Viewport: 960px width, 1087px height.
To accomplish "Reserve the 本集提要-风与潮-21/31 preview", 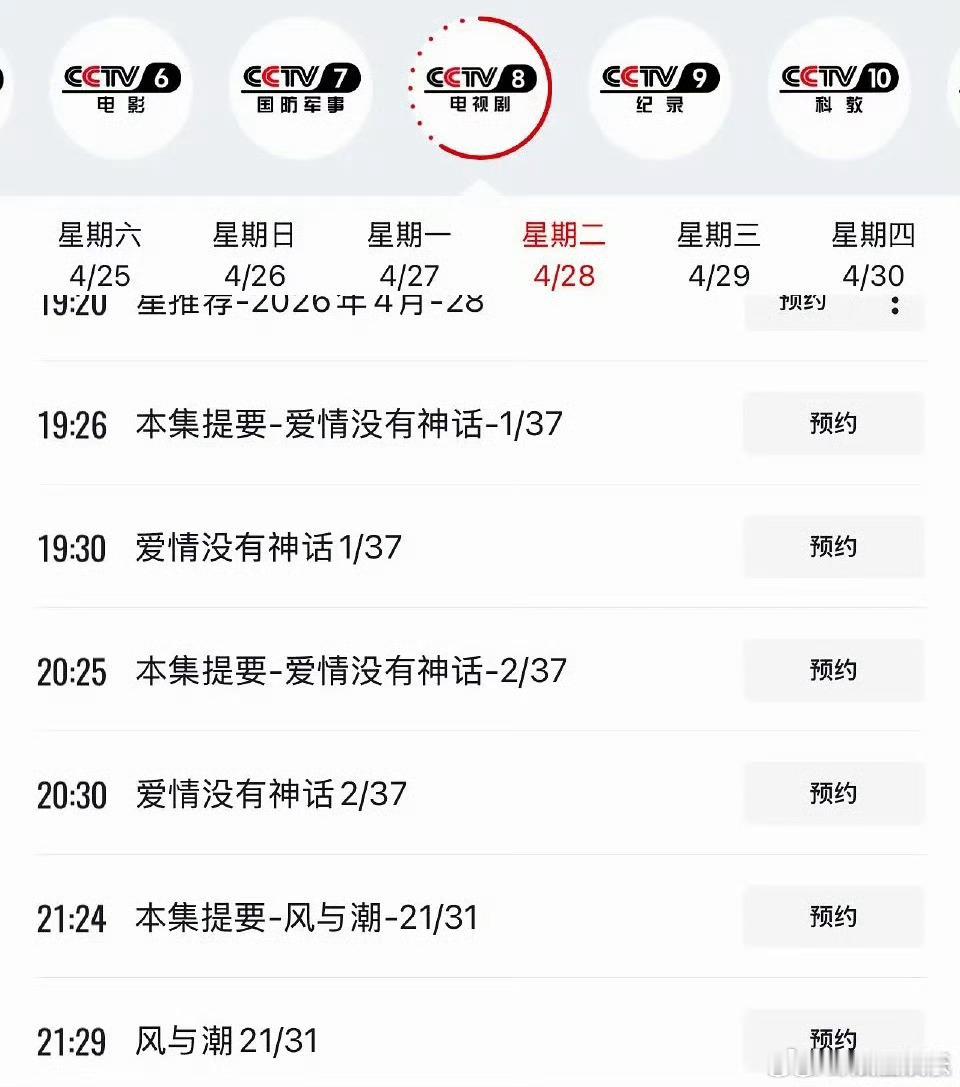I will 833,917.
